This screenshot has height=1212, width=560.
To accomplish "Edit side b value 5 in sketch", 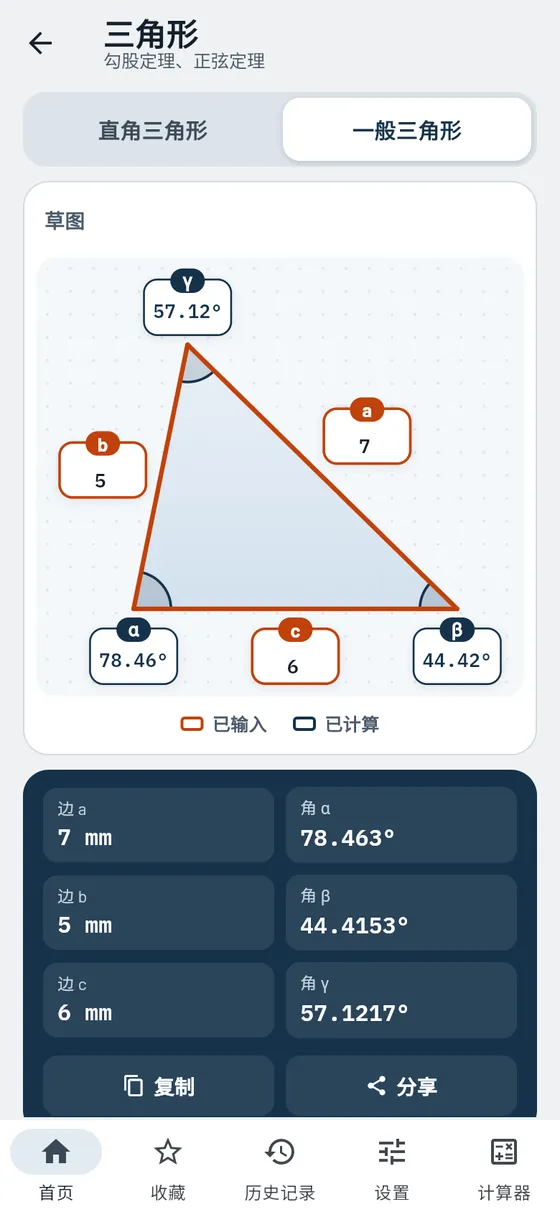I will coord(103,470).
